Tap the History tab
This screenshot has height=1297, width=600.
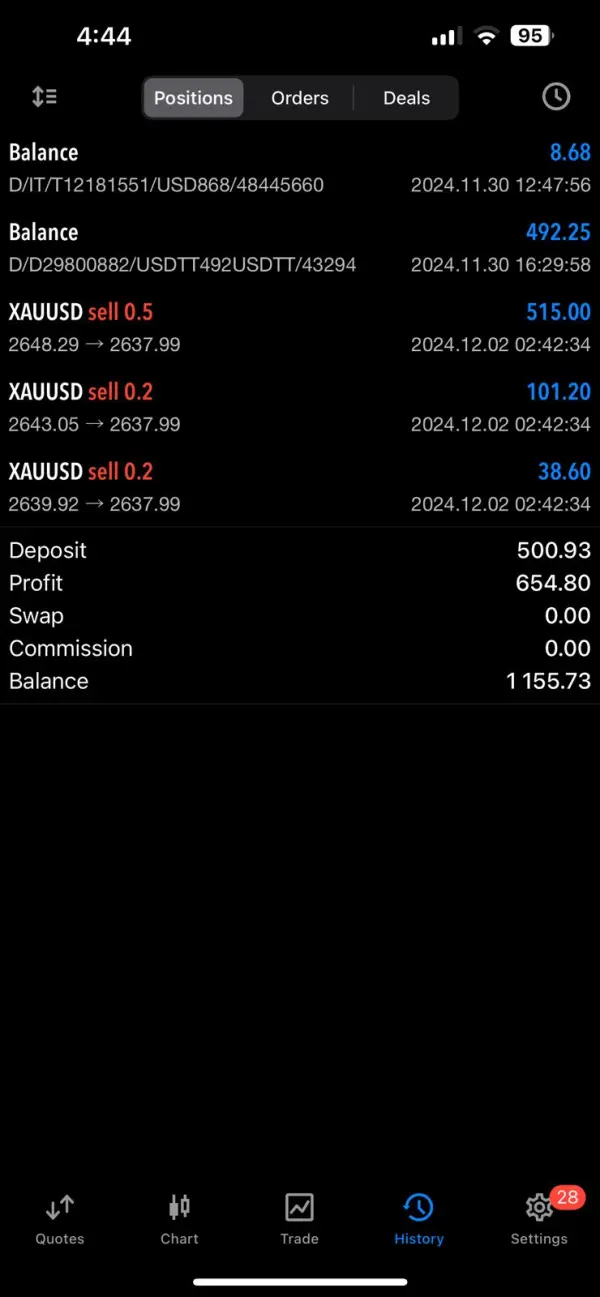pos(418,1220)
